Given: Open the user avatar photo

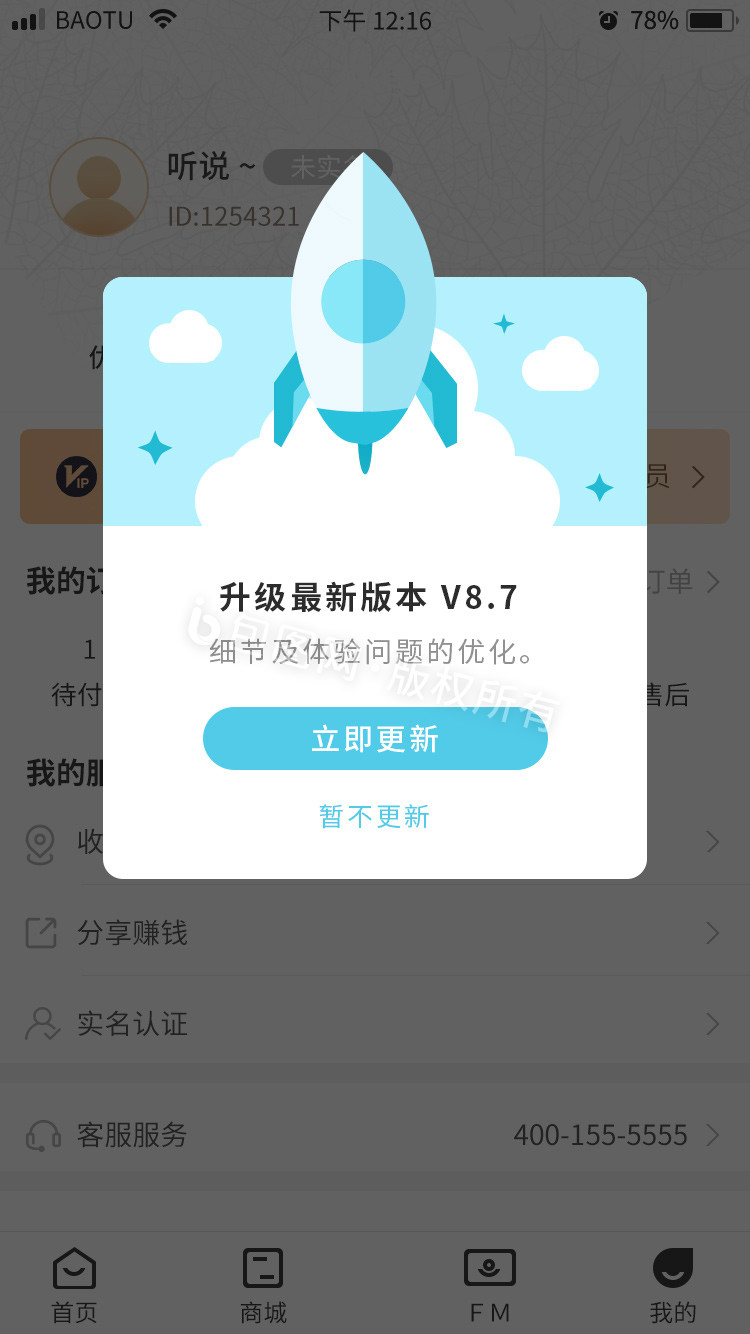Looking at the screenshot, I should click(99, 187).
